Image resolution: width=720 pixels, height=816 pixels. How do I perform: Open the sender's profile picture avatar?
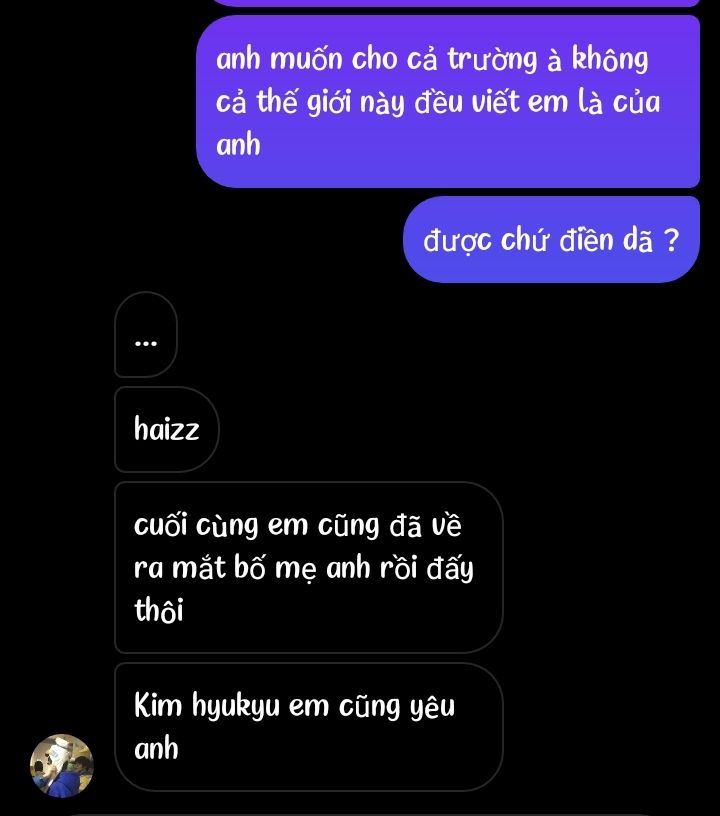tap(62, 766)
